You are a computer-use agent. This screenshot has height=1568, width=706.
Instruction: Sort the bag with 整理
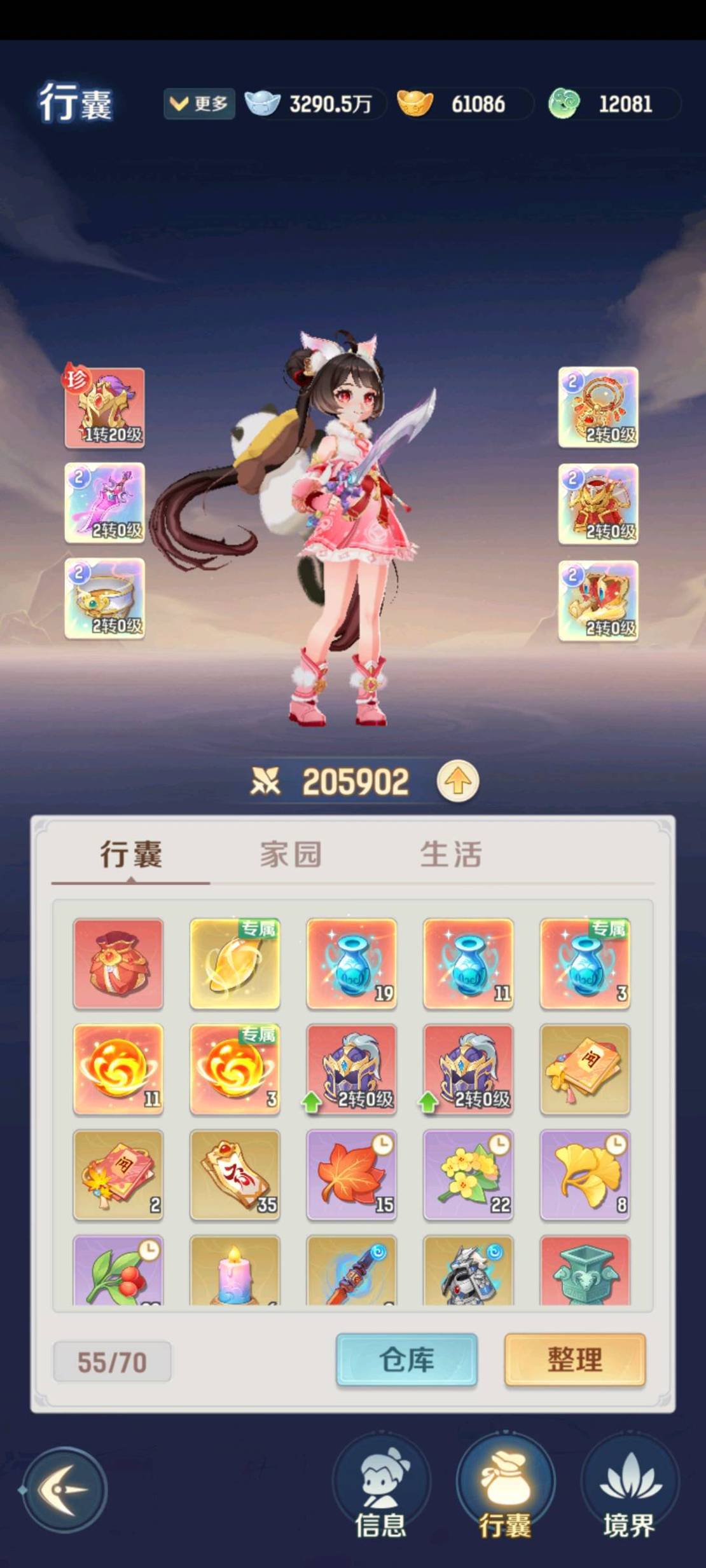[575, 1360]
